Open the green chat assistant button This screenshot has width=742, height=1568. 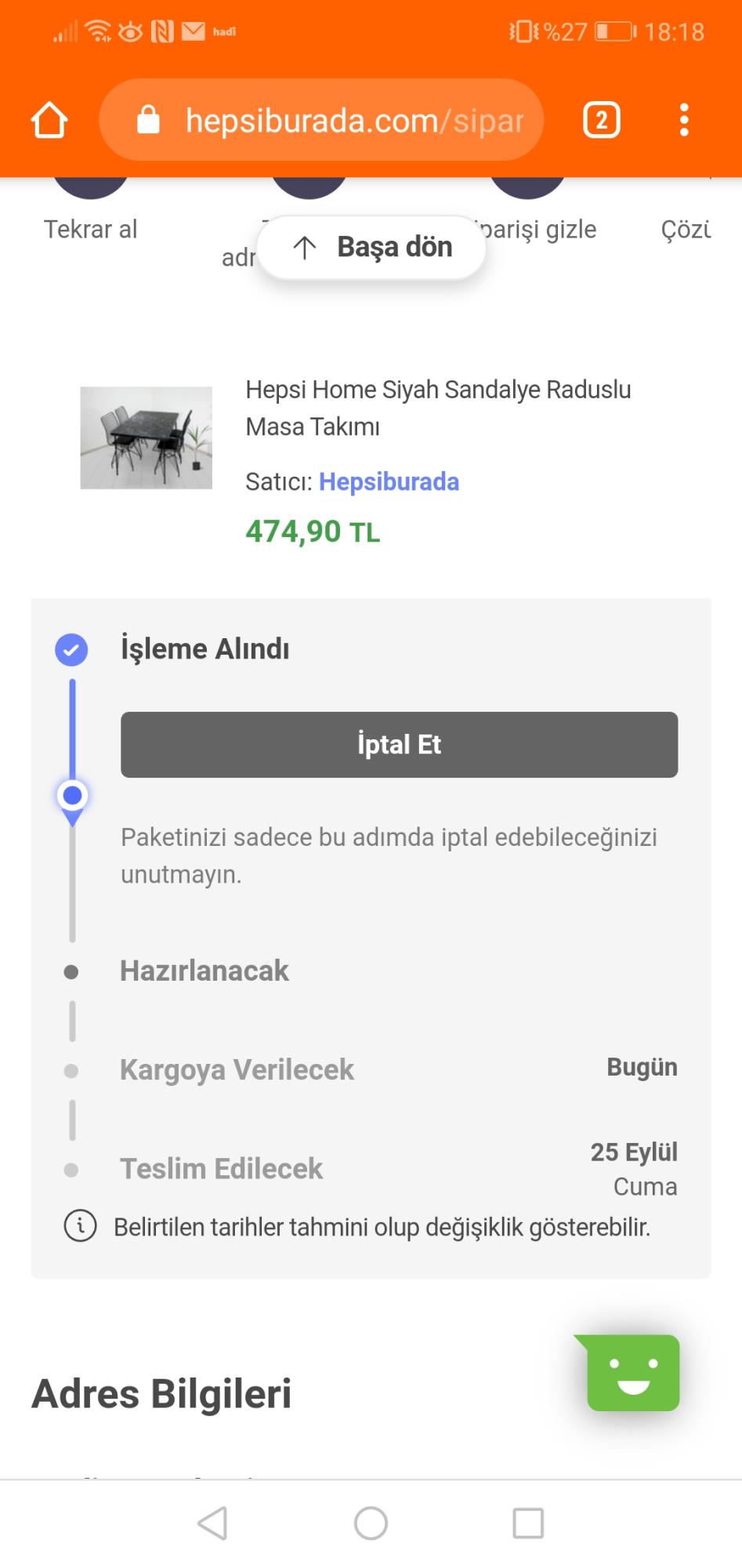(632, 1374)
